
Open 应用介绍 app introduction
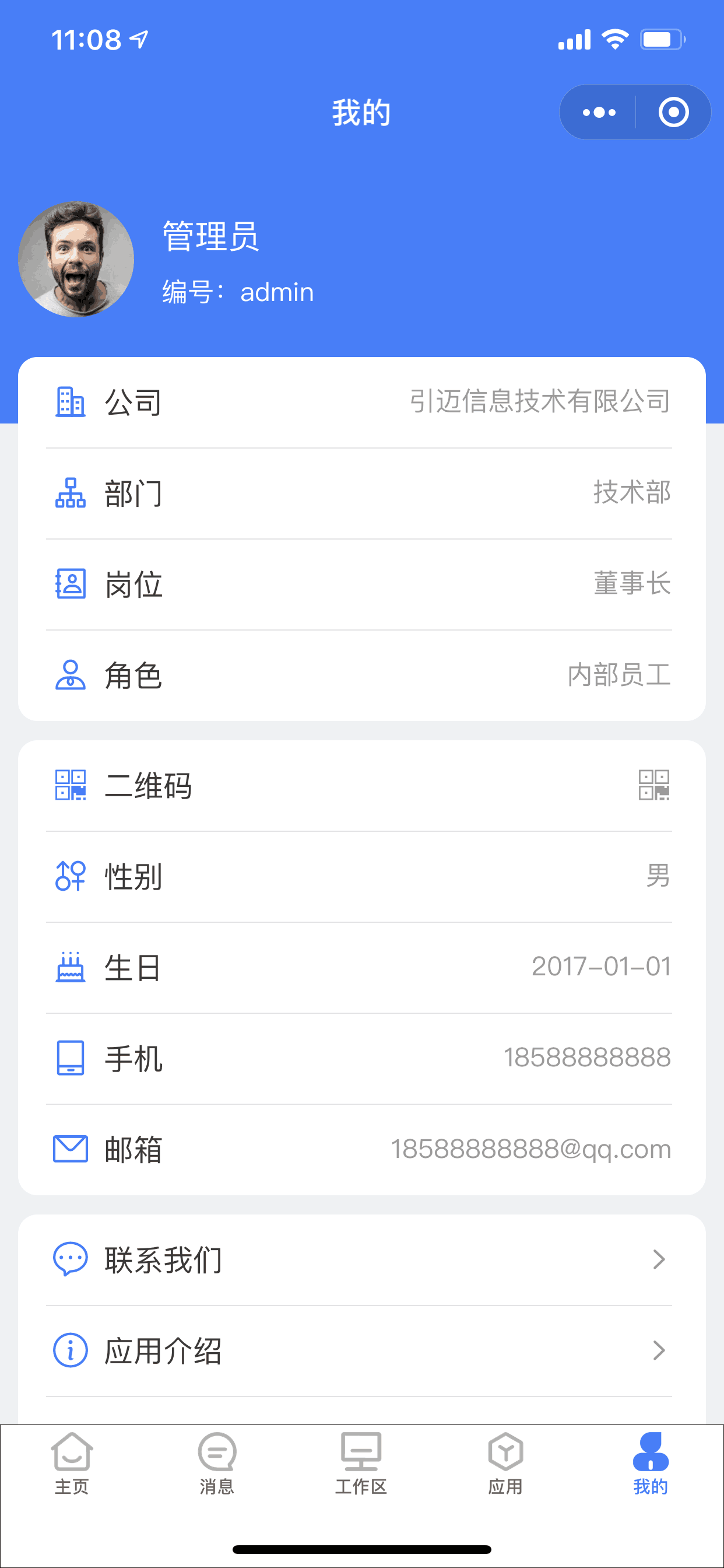361,1350
